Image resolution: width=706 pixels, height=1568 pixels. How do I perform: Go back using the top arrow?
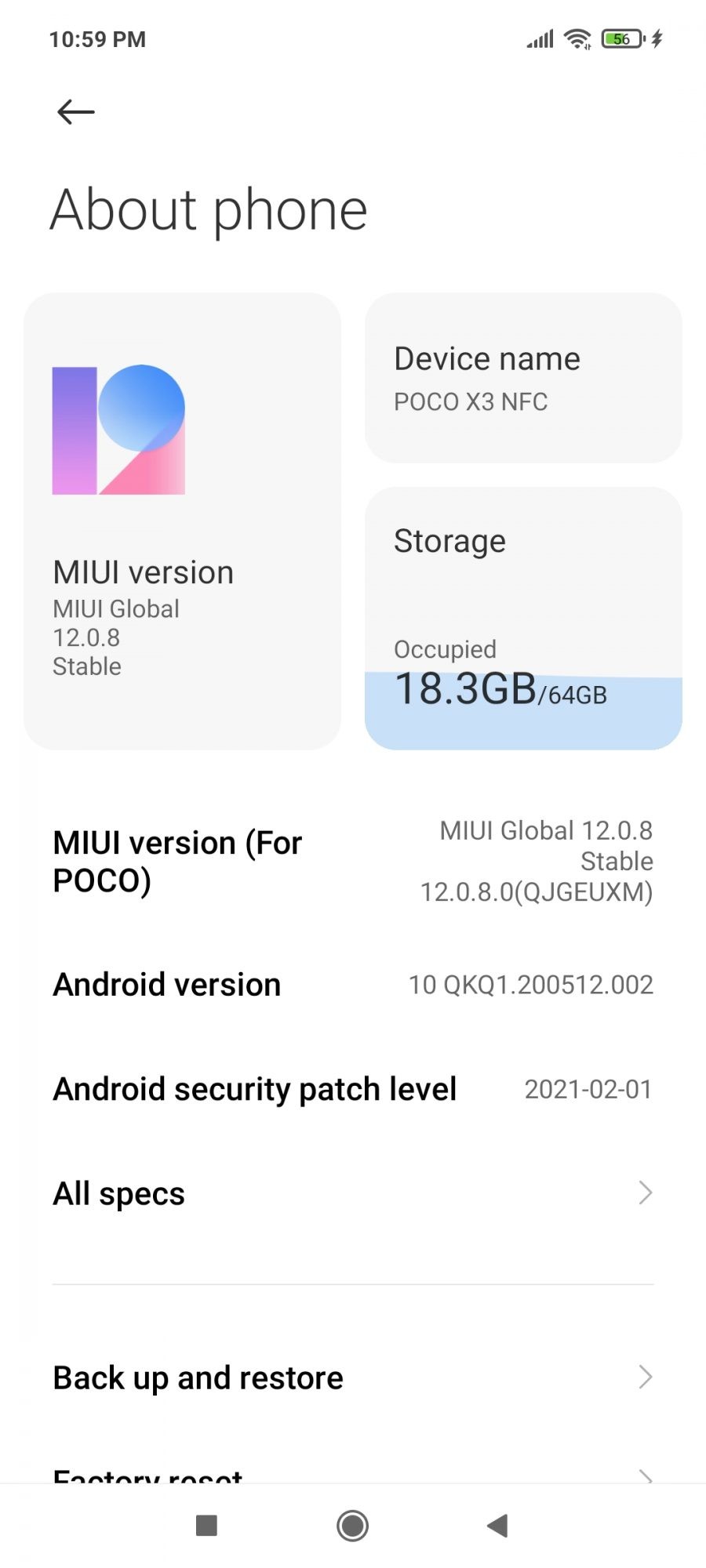[75, 112]
